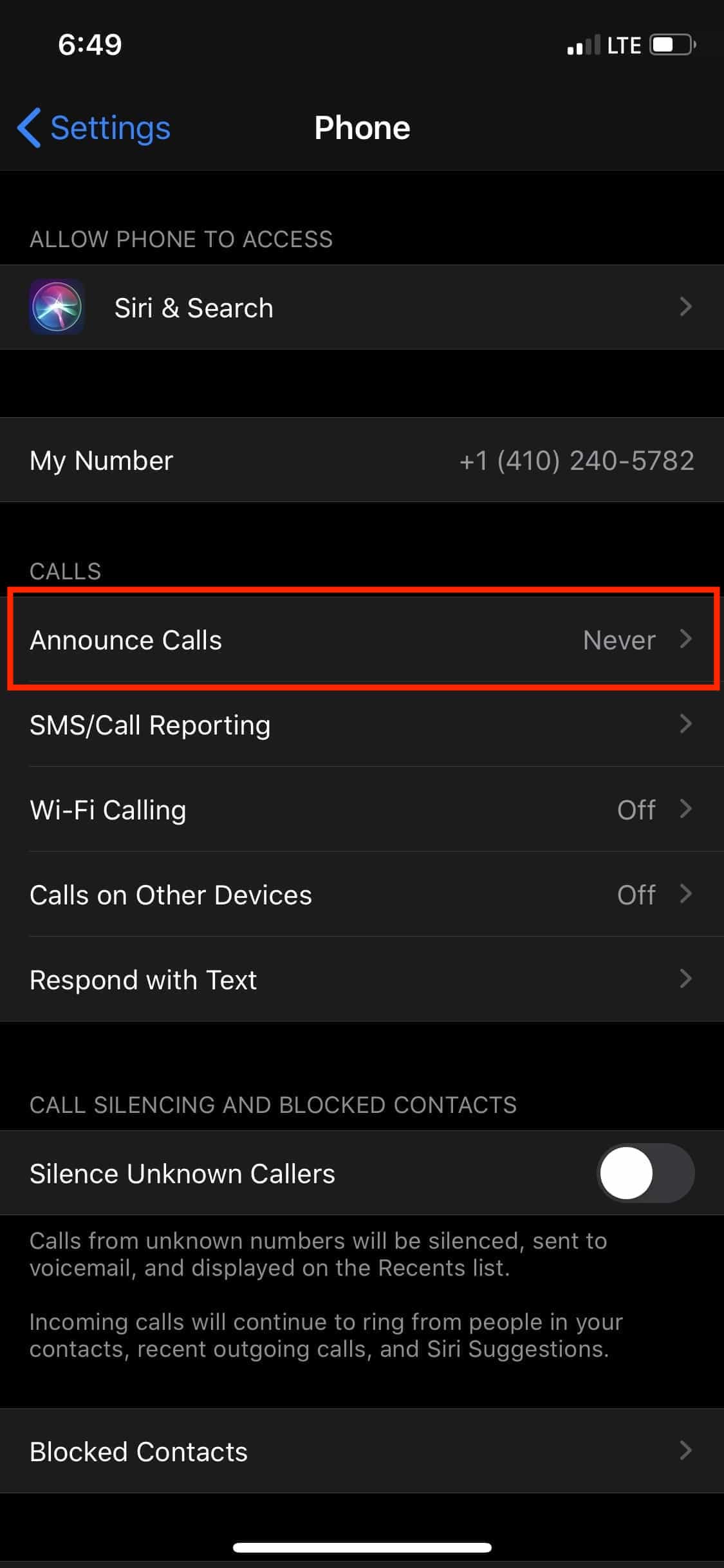Open Announce Calls options
Image resolution: width=724 pixels, height=1568 pixels.
pyautogui.click(x=362, y=640)
